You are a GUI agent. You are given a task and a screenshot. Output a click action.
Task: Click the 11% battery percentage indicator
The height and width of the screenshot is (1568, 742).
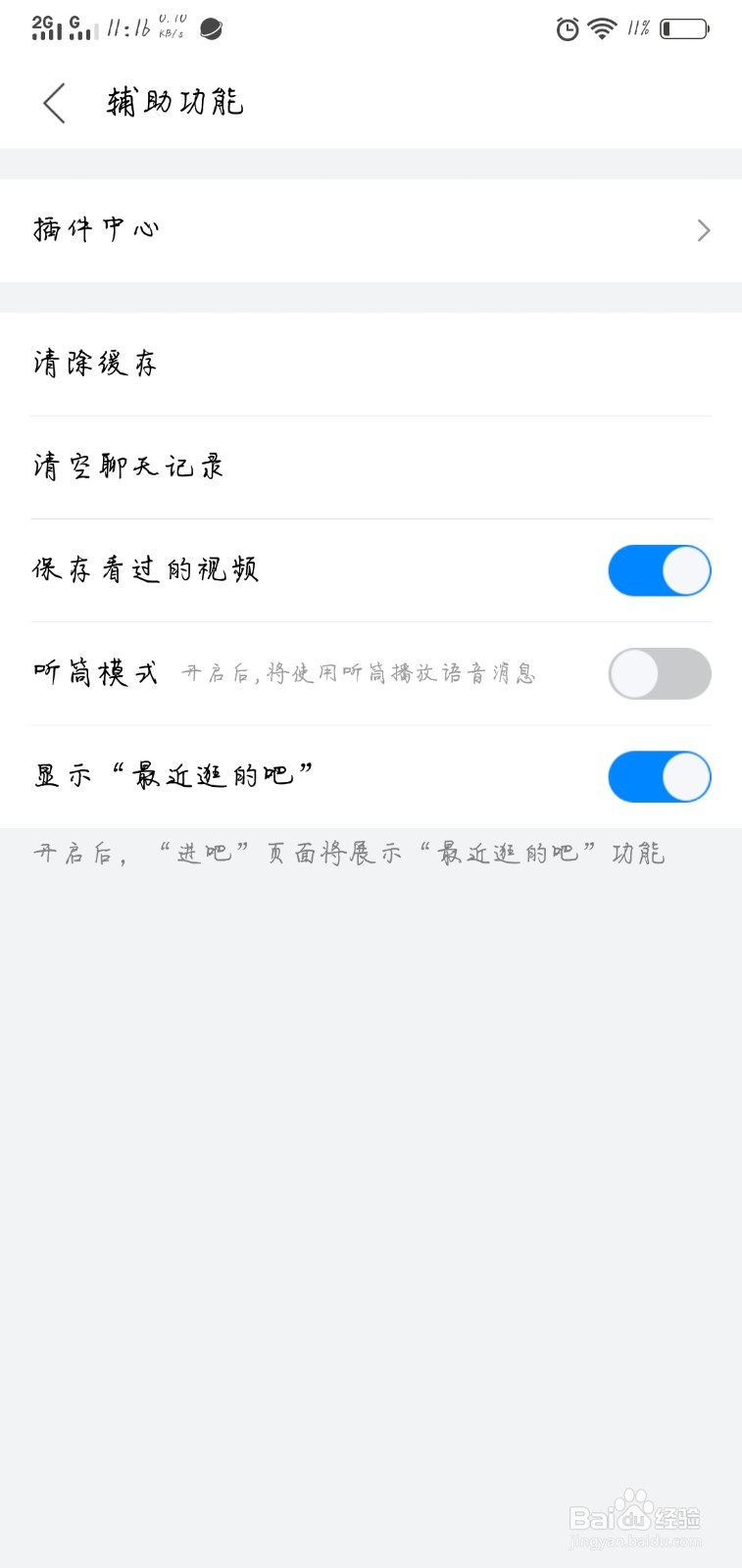639,28
